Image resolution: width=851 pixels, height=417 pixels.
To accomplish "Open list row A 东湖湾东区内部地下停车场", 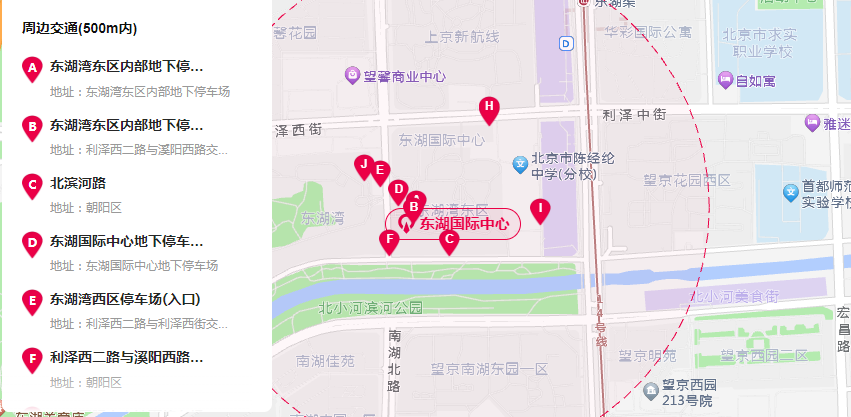I will pyautogui.click(x=127, y=68).
